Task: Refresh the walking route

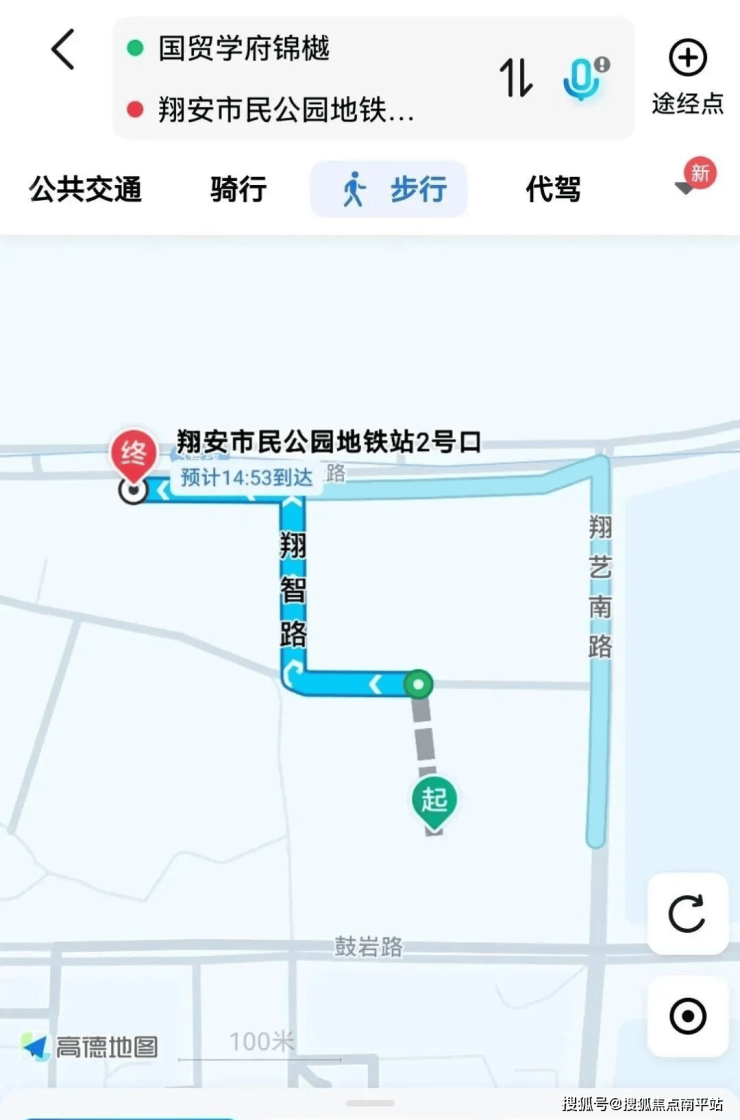Action: click(x=687, y=914)
